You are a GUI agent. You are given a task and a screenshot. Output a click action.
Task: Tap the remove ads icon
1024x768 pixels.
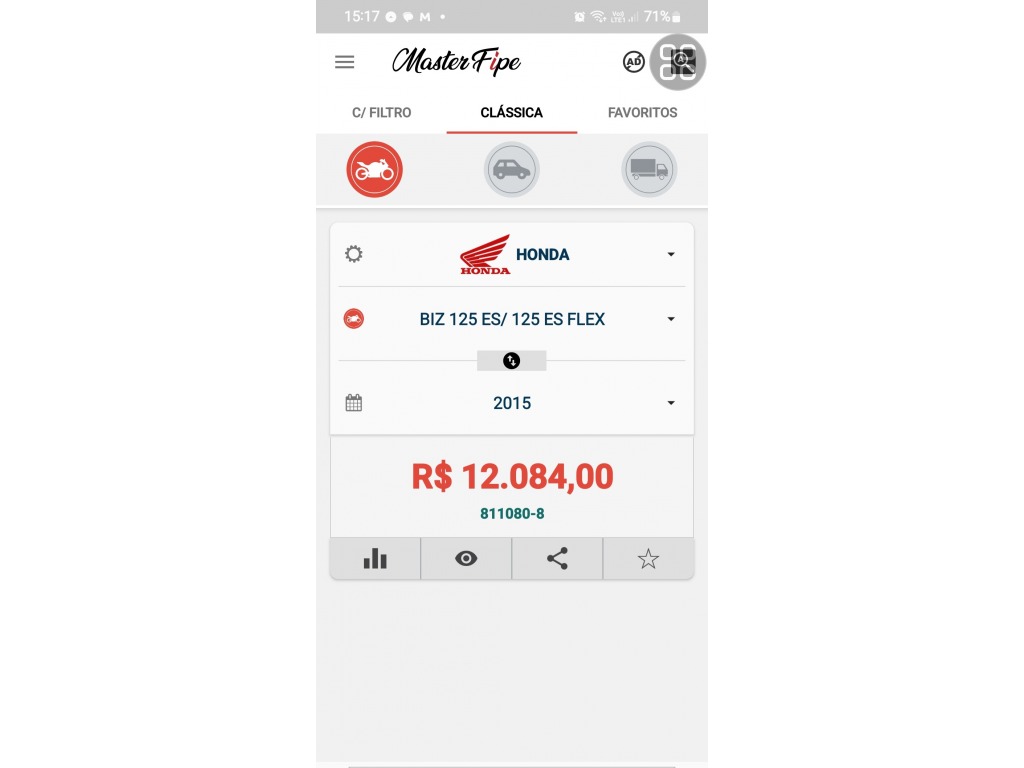pyautogui.click(x=633, y=62)
